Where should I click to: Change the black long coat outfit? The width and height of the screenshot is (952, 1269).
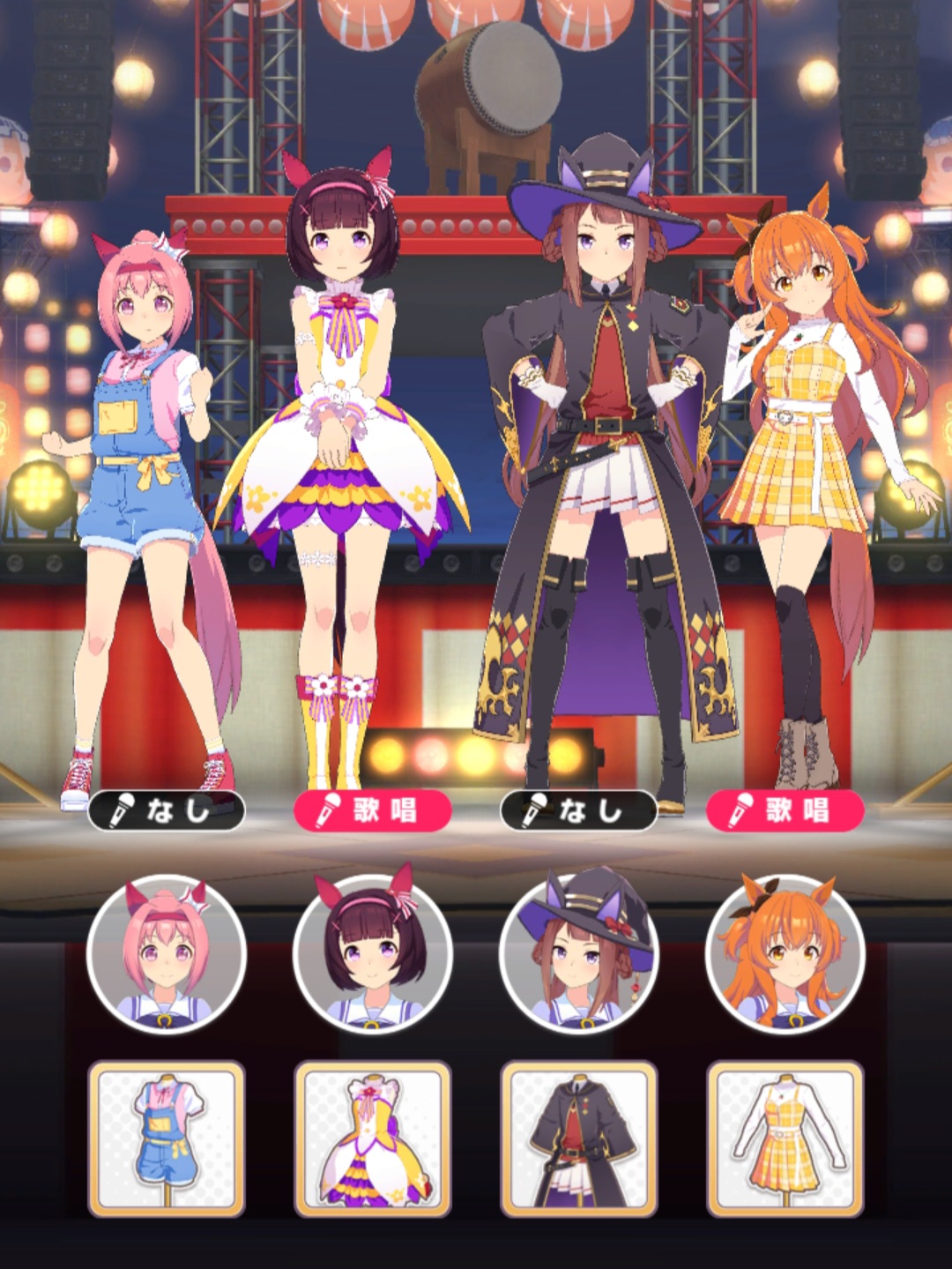point(578,1138)
